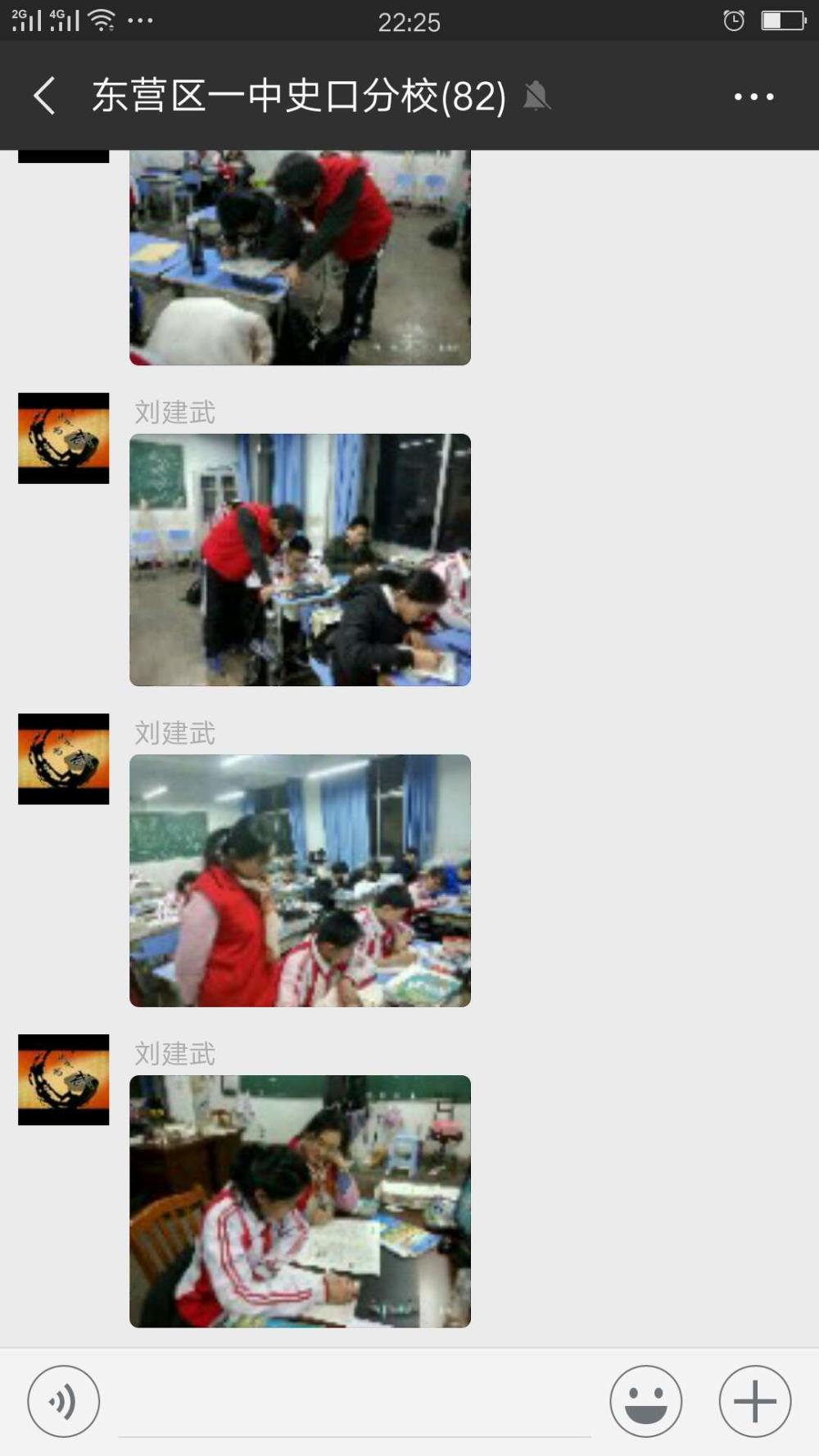
Task: Go back from the group chat
Action: point(45,96)
